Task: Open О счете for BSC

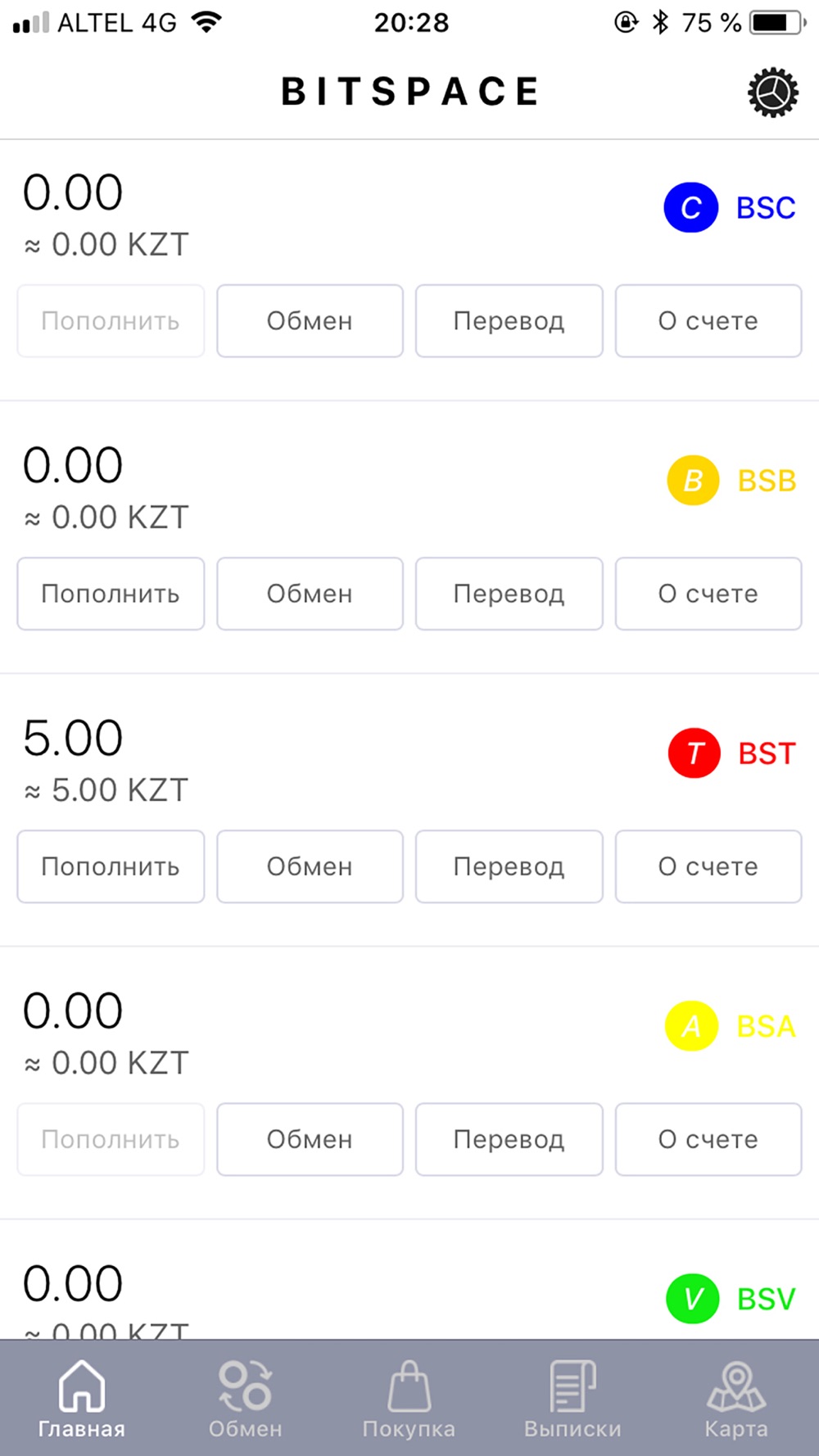Action: click(708, 321)
